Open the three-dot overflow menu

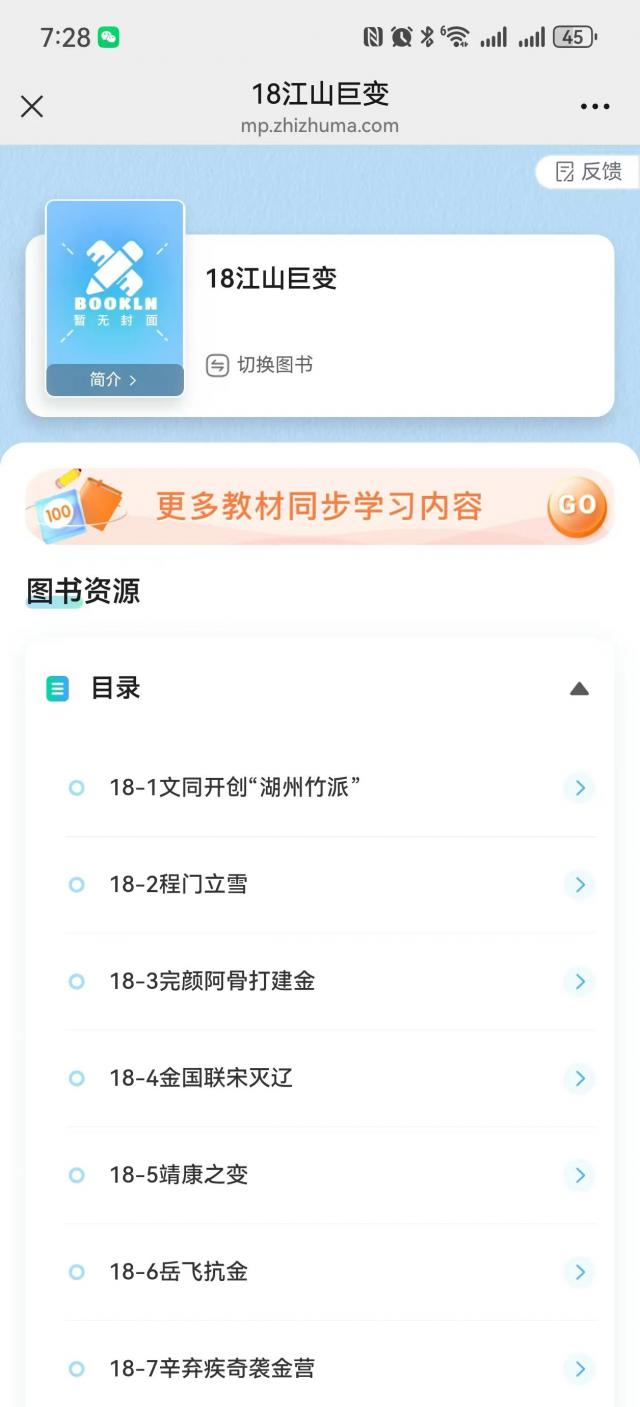594,107
